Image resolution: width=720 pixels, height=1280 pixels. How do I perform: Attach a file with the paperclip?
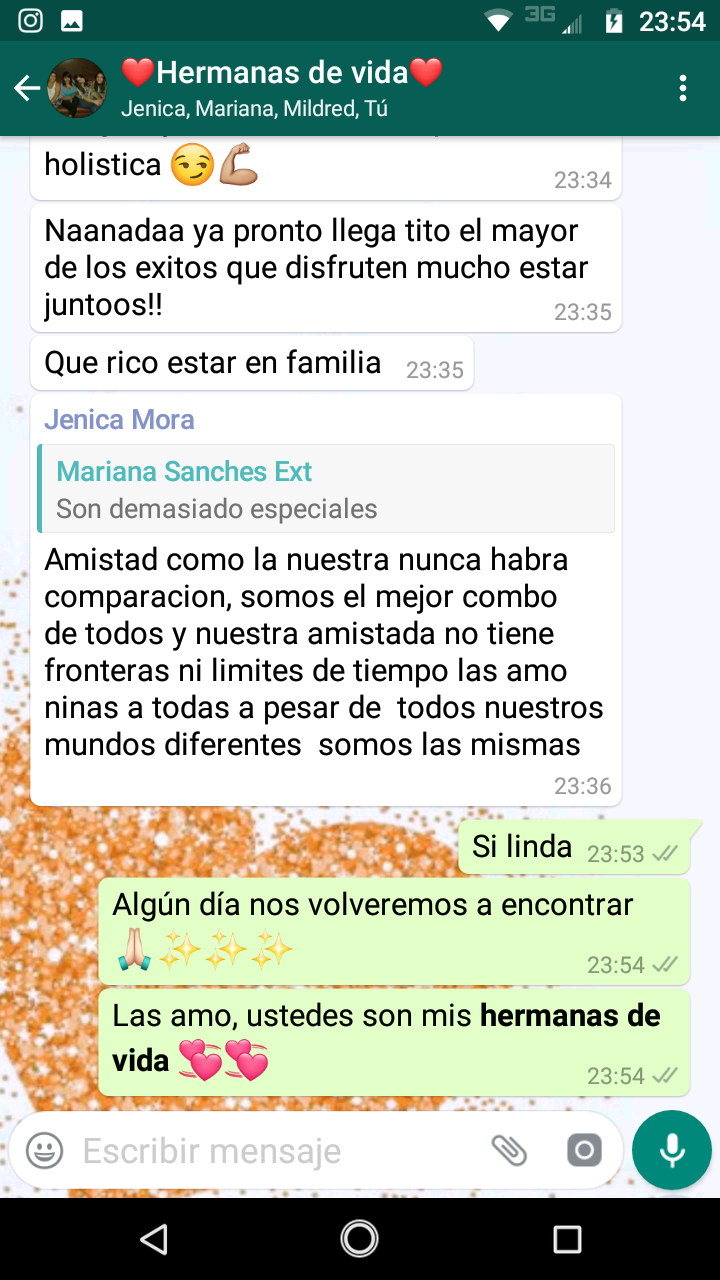(x=509, y=1151)
